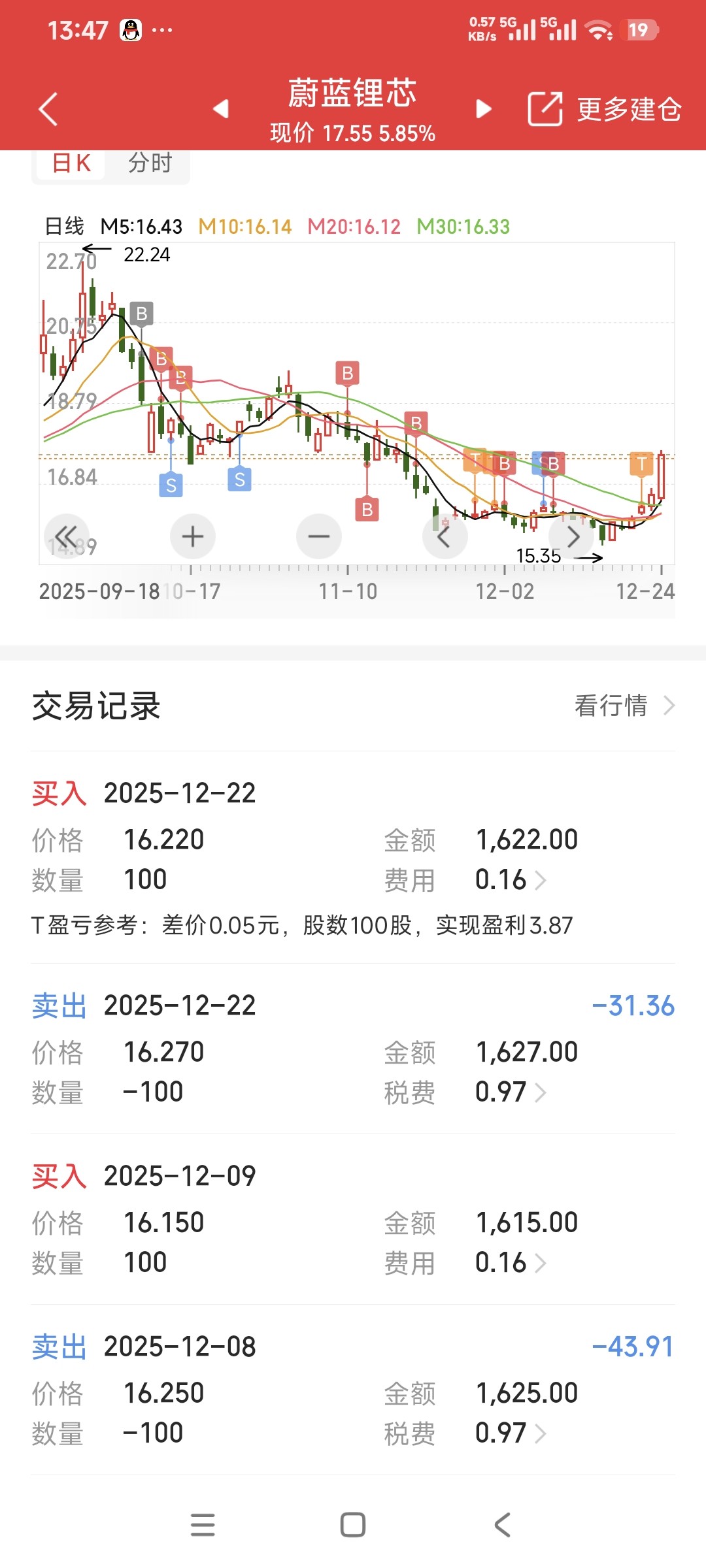Select the 日K chart tab
Viewport: 706px width, 1568px height.
(x=71, y=163)
